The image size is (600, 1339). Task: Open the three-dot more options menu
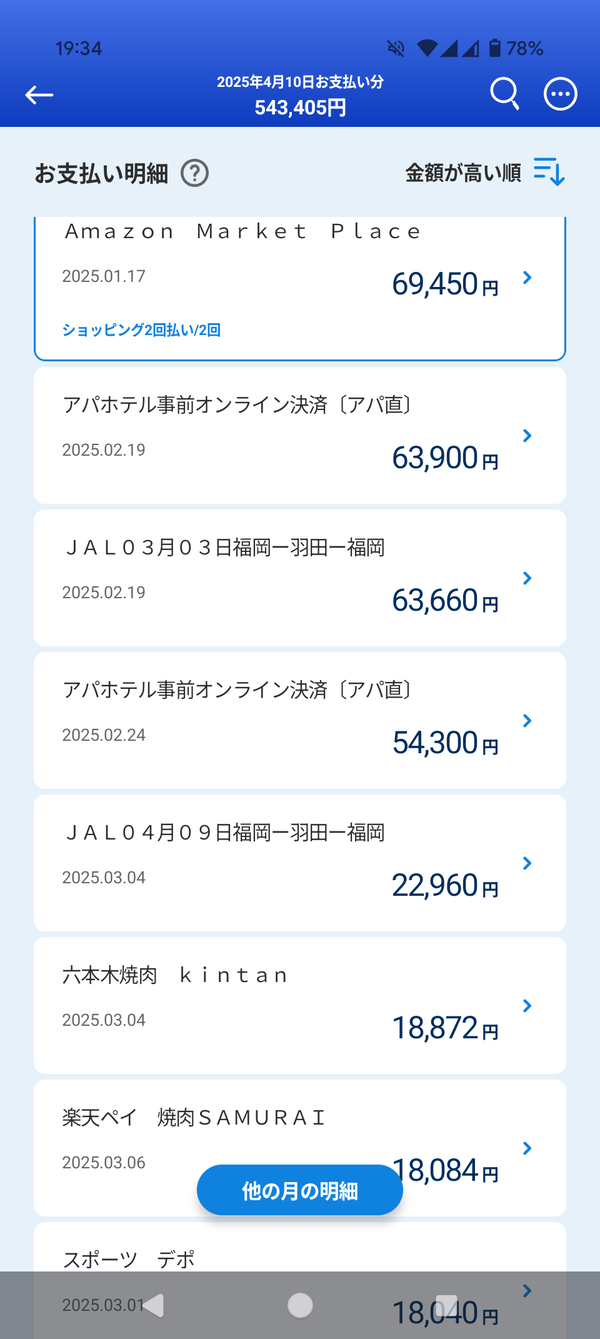point(560,94)
